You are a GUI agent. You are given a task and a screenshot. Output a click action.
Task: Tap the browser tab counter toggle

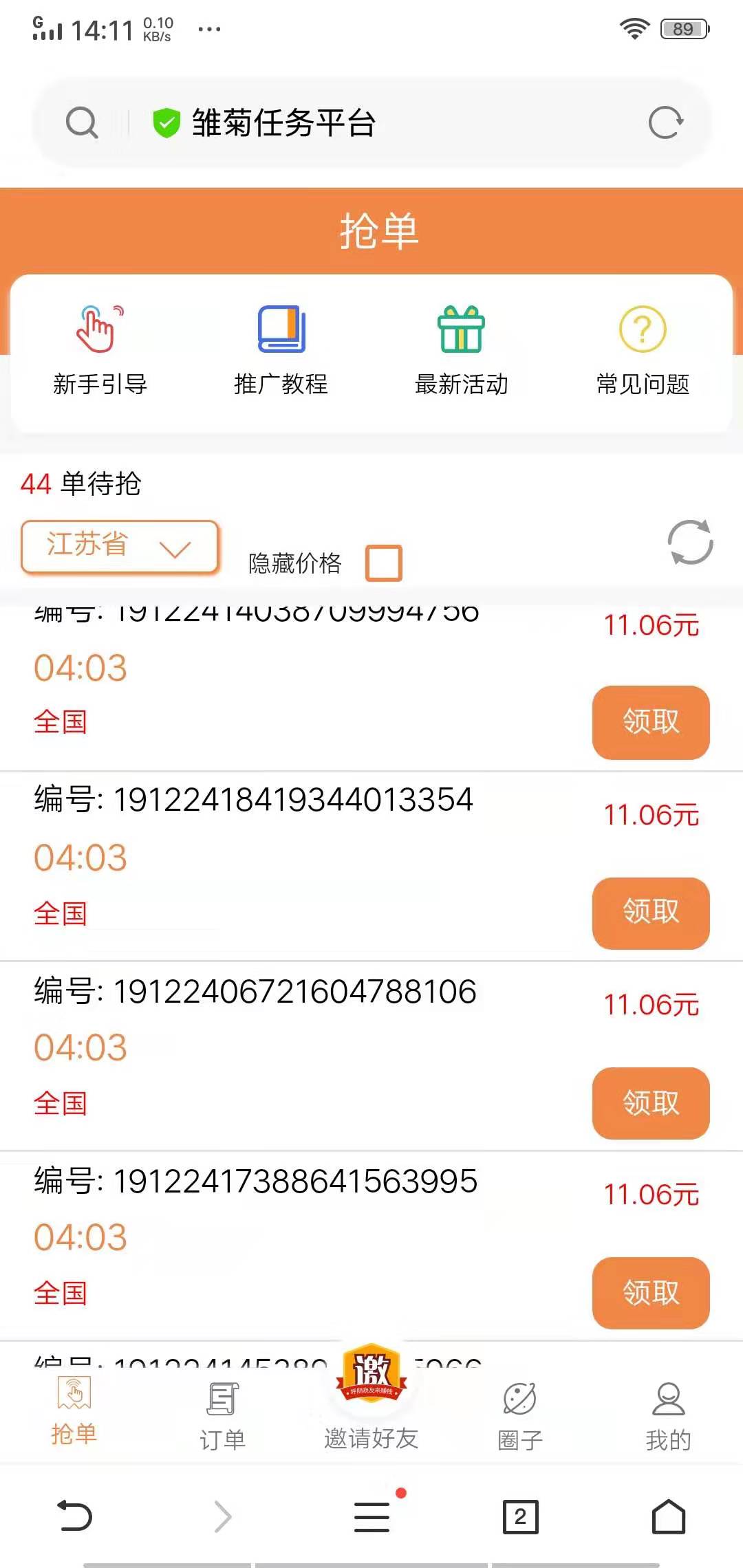(x=520, y=1518)
